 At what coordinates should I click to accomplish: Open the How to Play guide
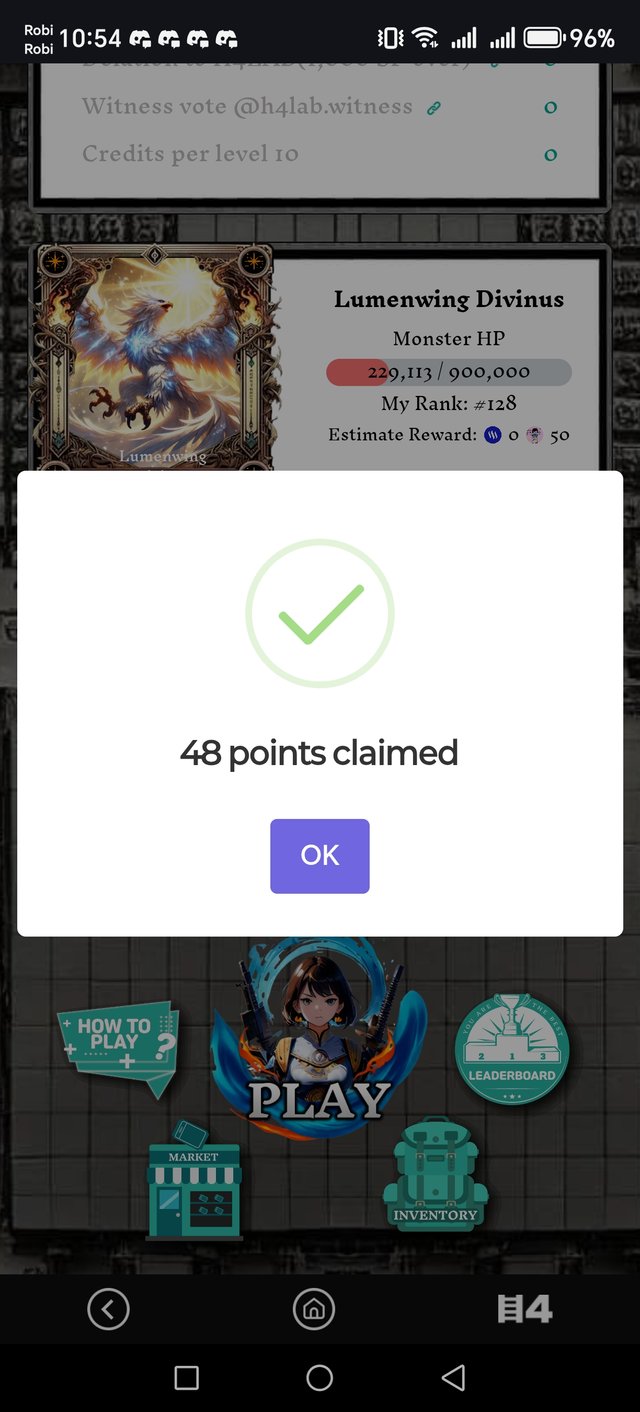118,1046
